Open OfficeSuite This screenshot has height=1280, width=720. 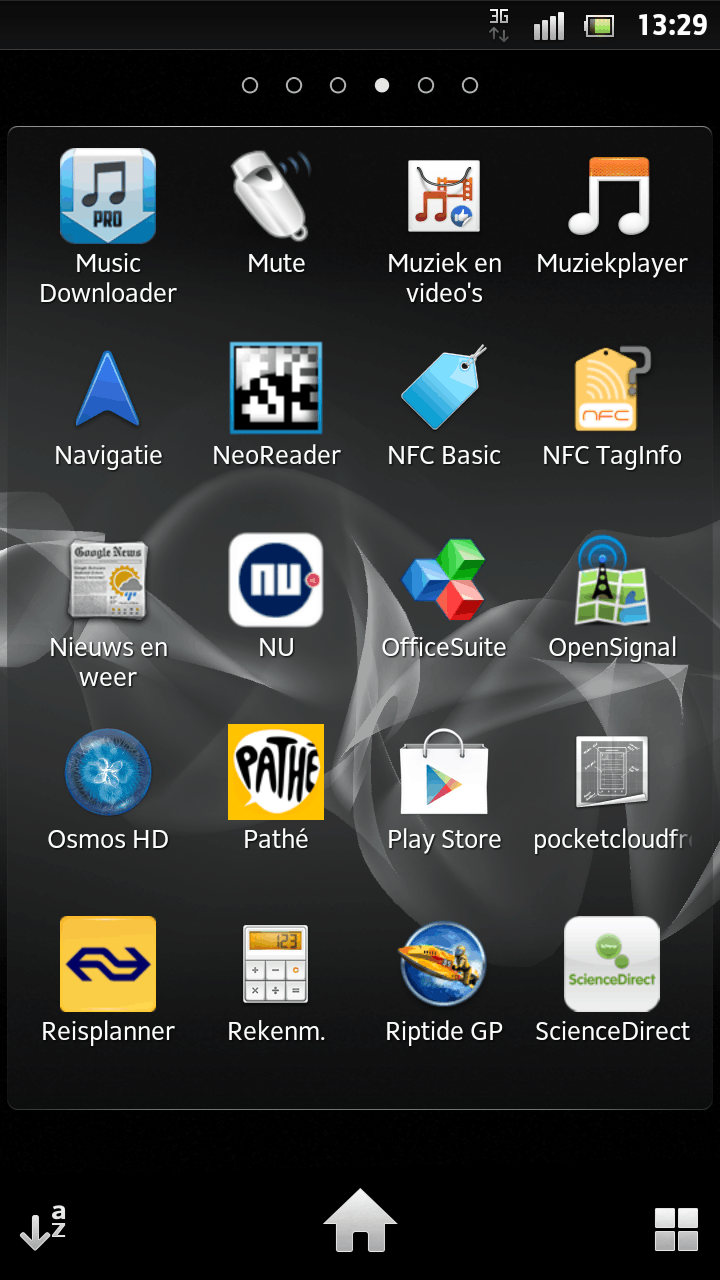pos(444,581)
